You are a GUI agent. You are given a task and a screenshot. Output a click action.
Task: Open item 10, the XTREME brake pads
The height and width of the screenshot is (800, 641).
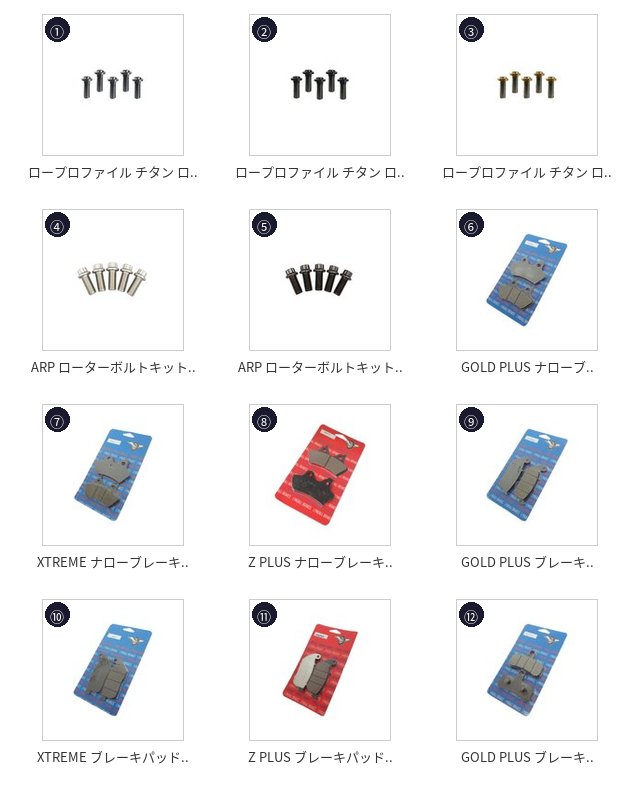click(x=113, y=670)
